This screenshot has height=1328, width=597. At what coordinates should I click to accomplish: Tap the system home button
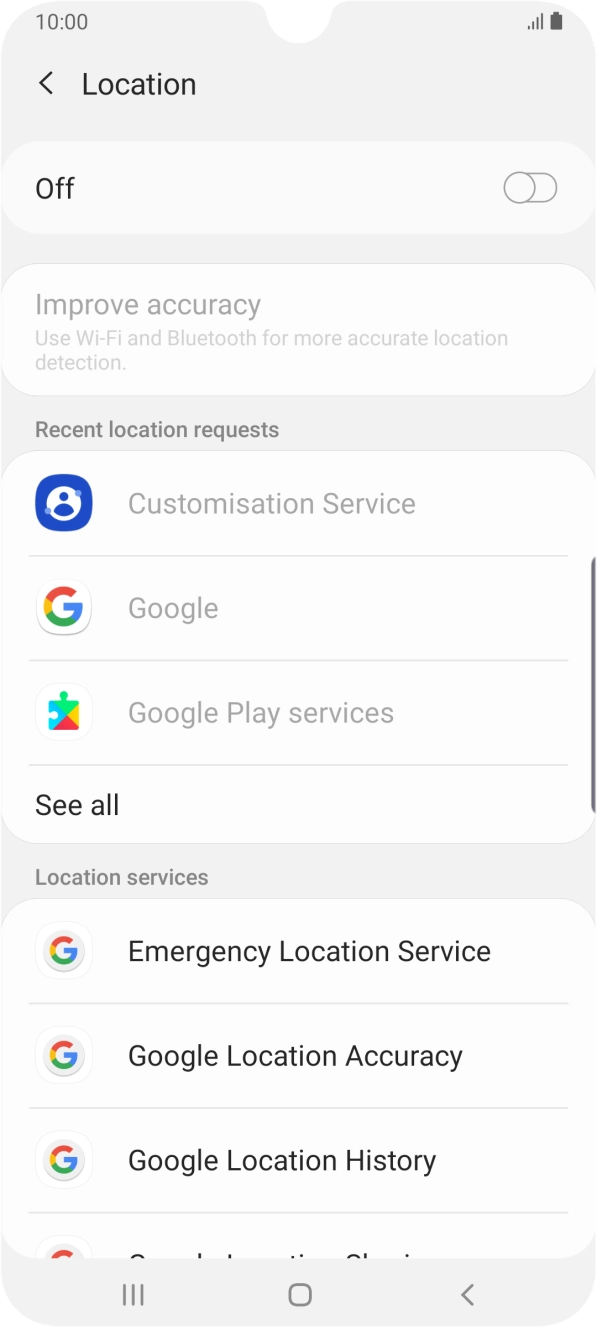point(299,1295)
